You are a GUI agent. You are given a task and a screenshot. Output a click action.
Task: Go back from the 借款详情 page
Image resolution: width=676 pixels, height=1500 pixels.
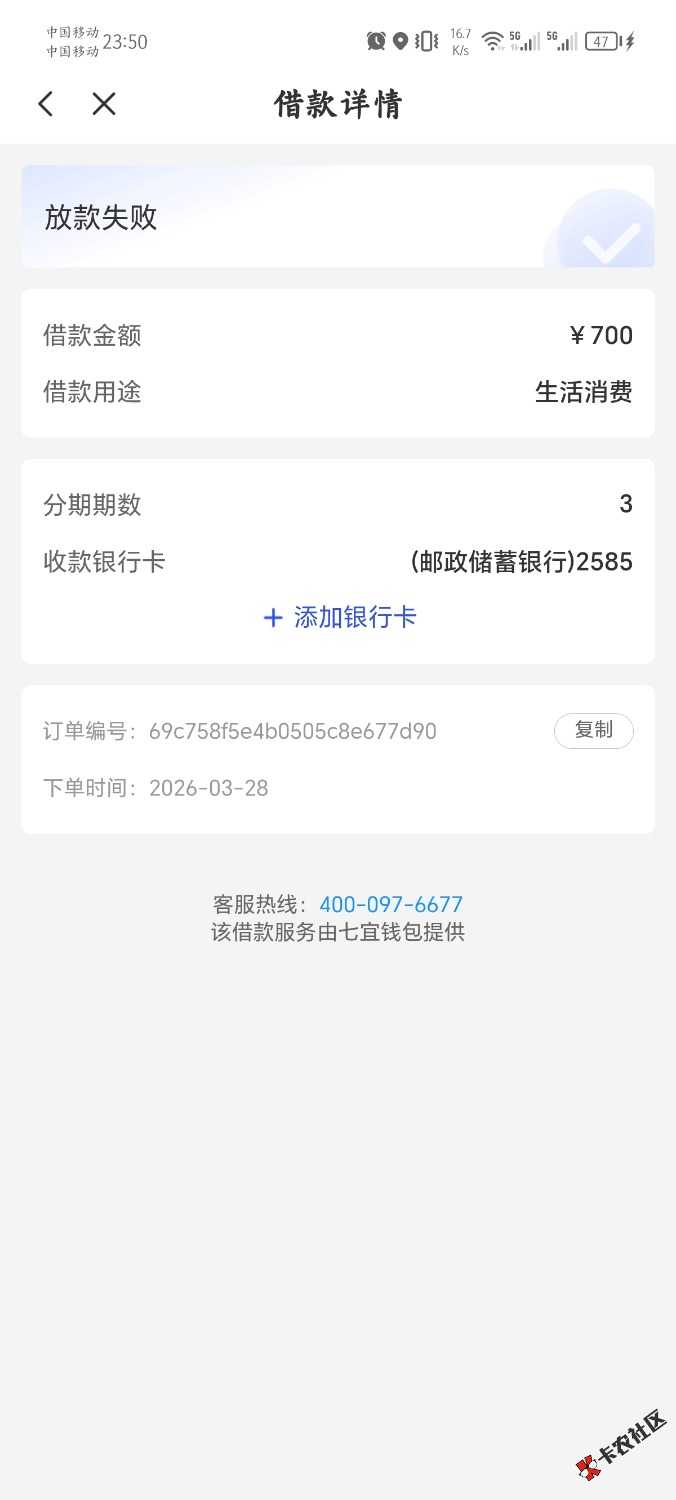45,104
